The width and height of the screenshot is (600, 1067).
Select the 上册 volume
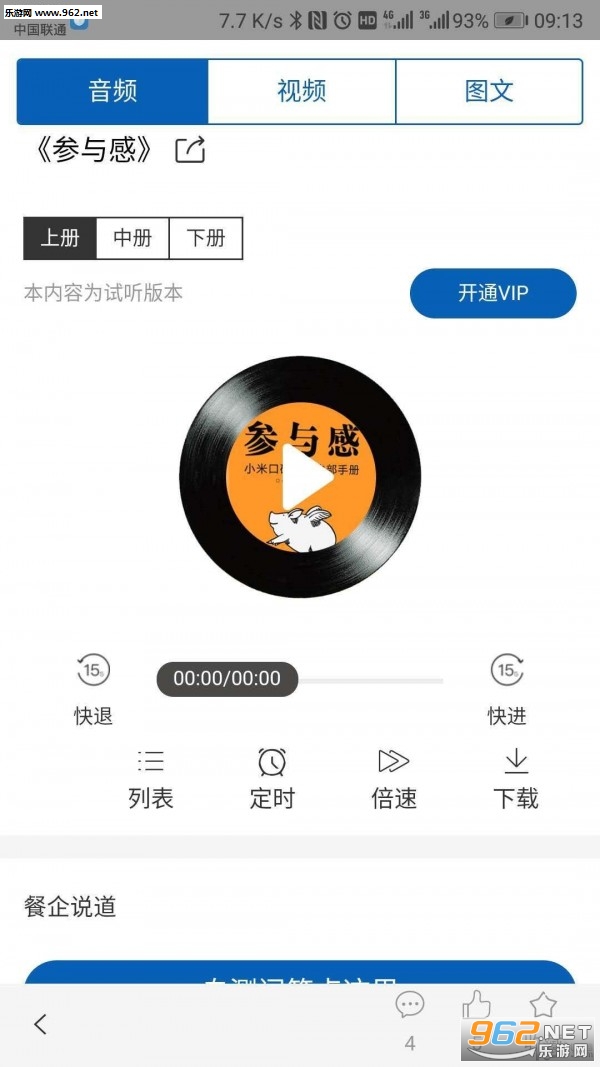click(x=60, y=238)
